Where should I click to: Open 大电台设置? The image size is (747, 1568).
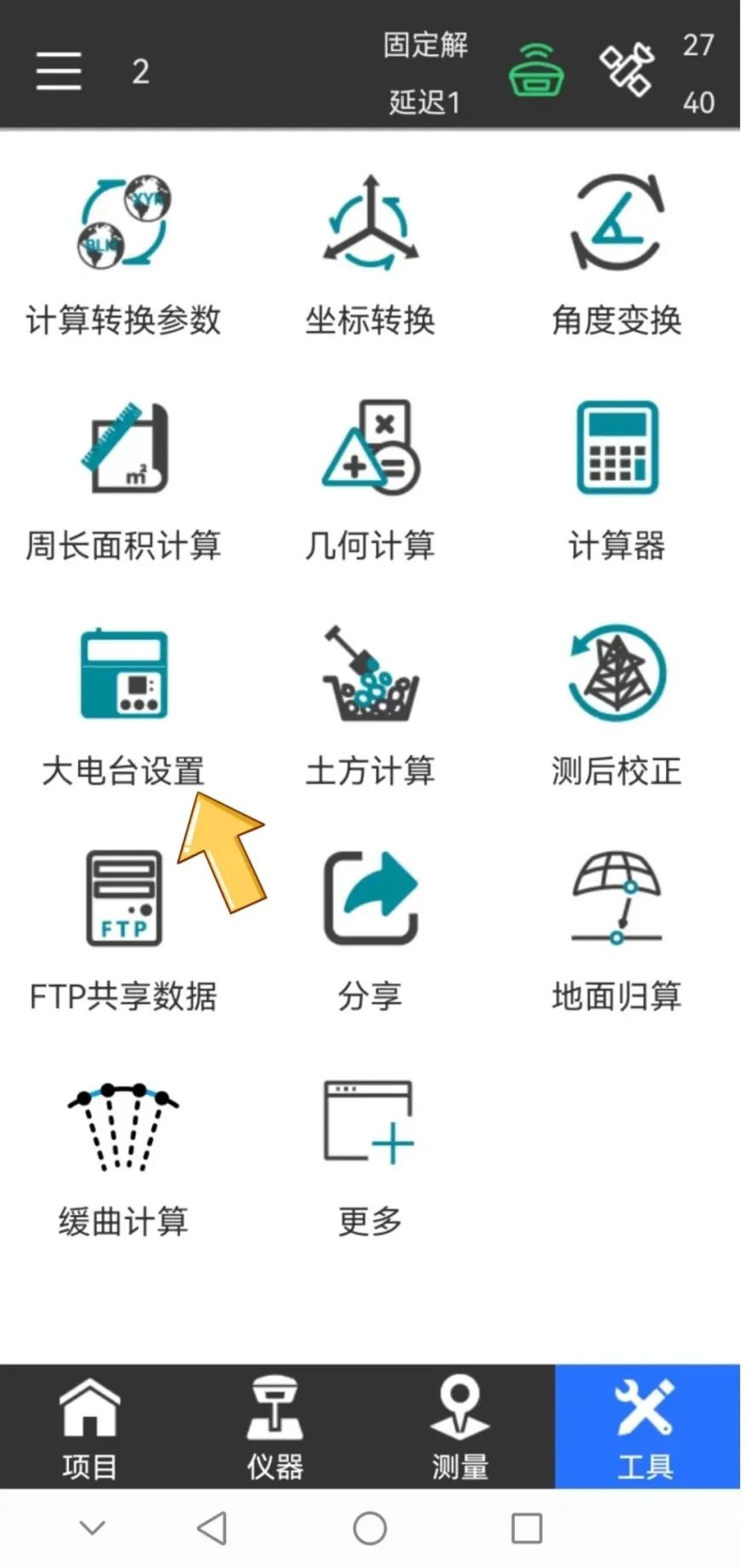point(123,705)
